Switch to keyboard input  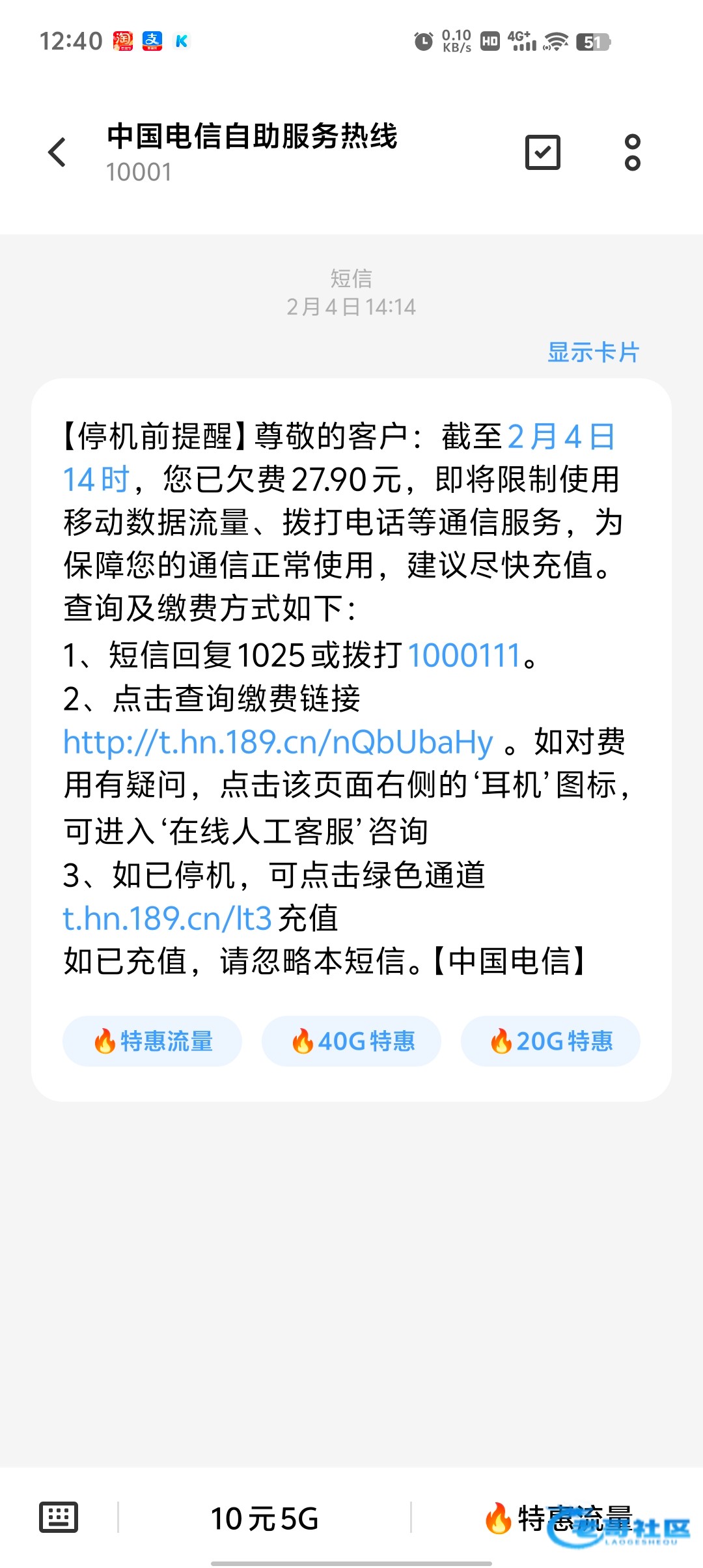(59, 1518)
